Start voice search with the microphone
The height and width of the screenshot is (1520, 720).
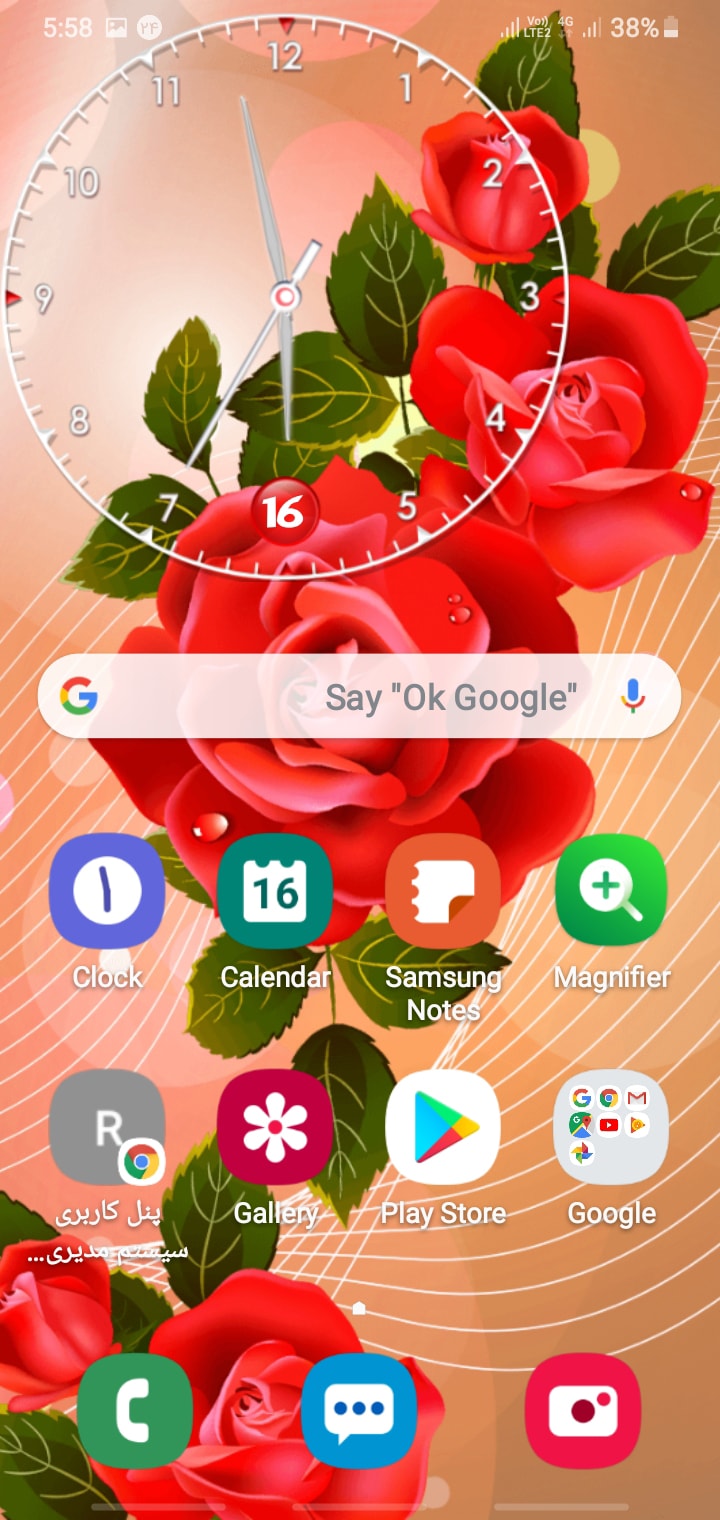pos(631,697)
